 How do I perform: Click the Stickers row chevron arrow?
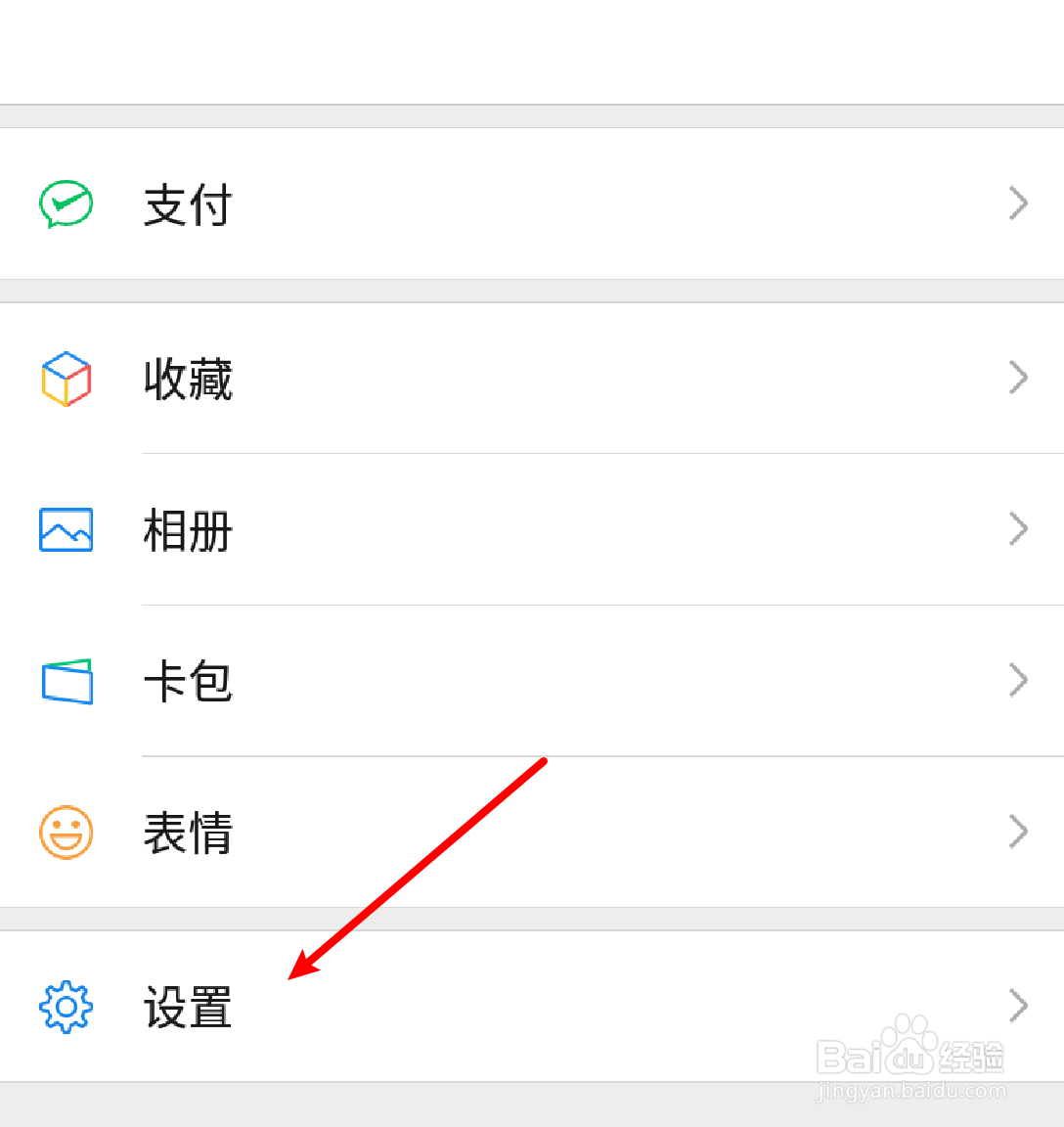[1018, 833]
